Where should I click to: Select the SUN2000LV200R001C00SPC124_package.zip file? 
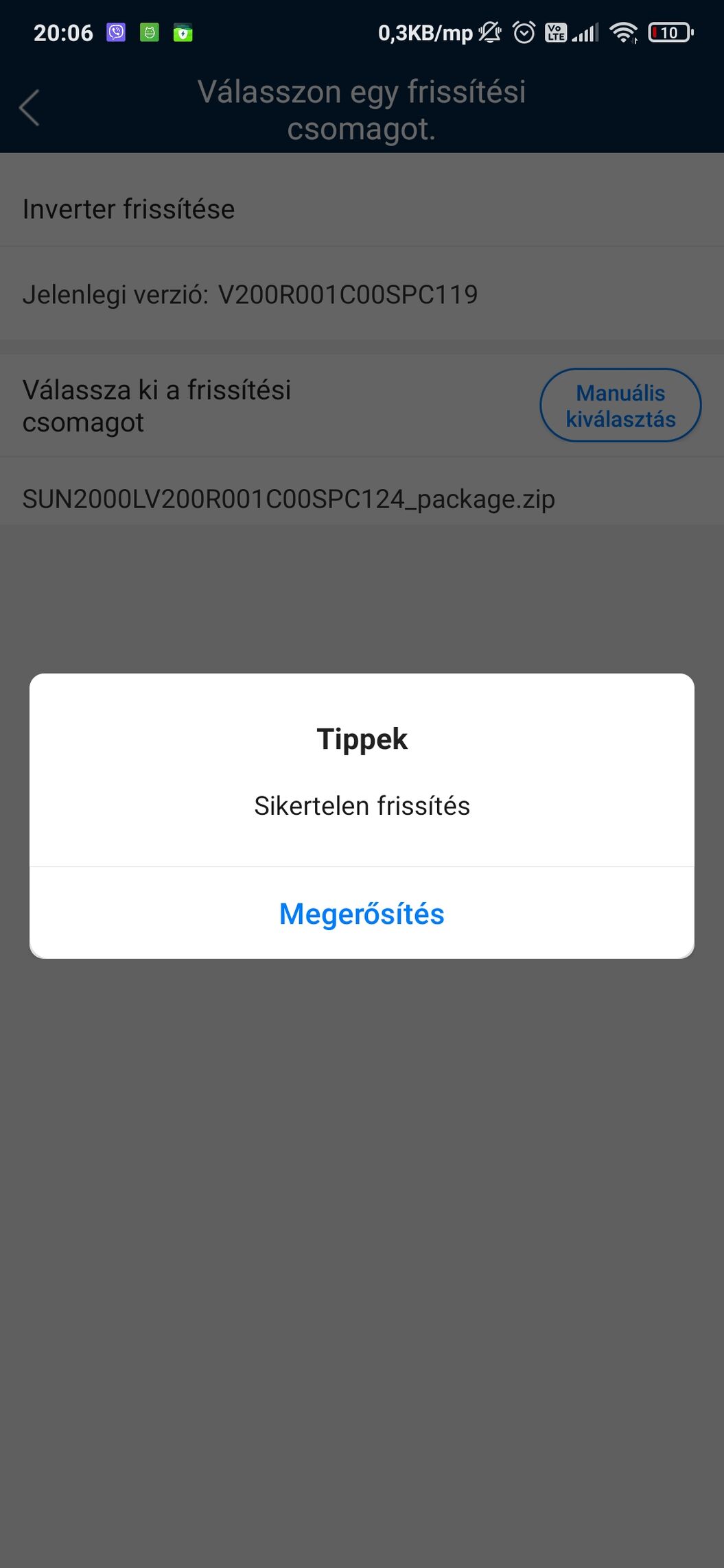[x=362, y=499]
